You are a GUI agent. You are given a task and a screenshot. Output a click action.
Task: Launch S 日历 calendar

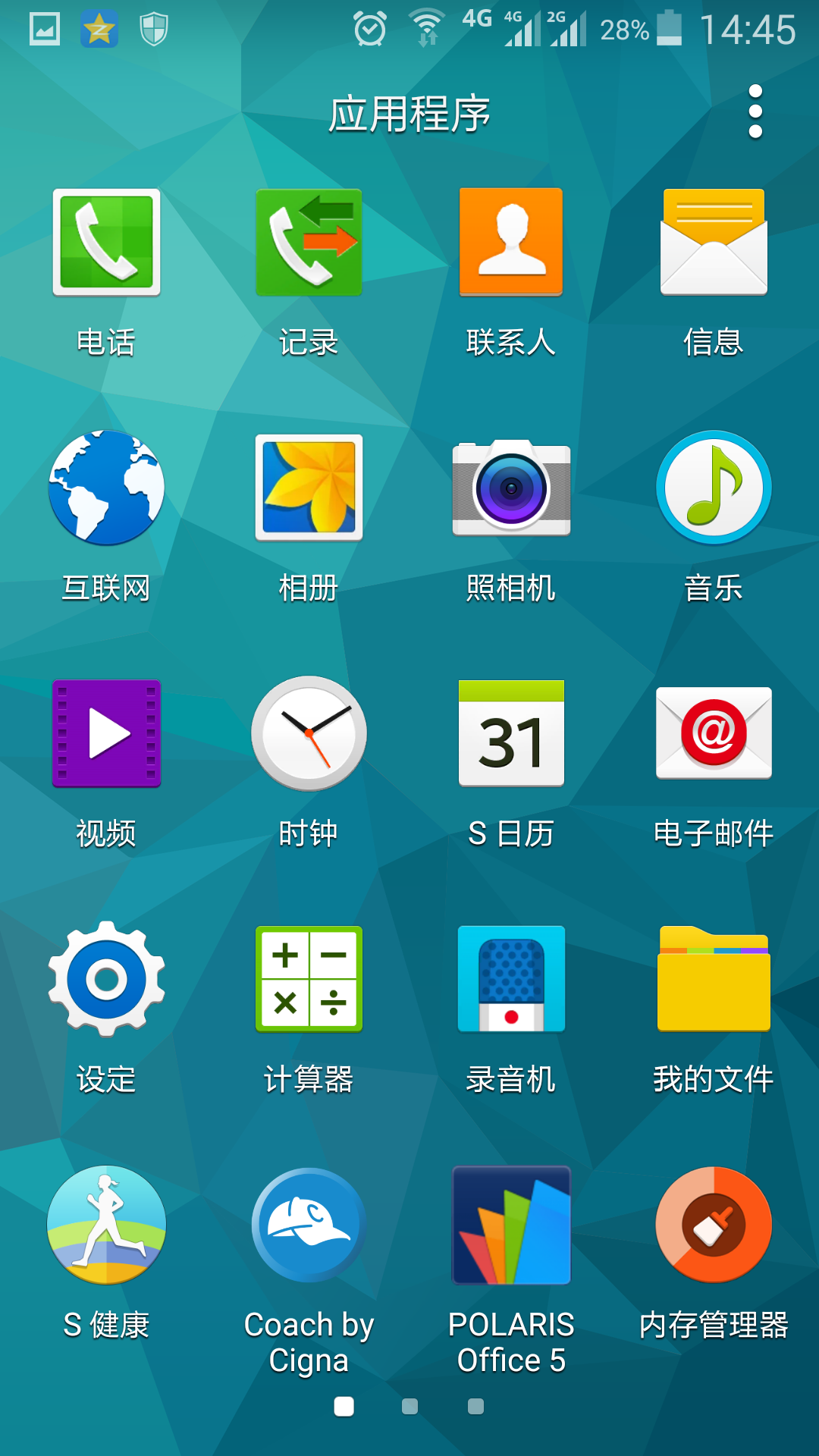511,734
